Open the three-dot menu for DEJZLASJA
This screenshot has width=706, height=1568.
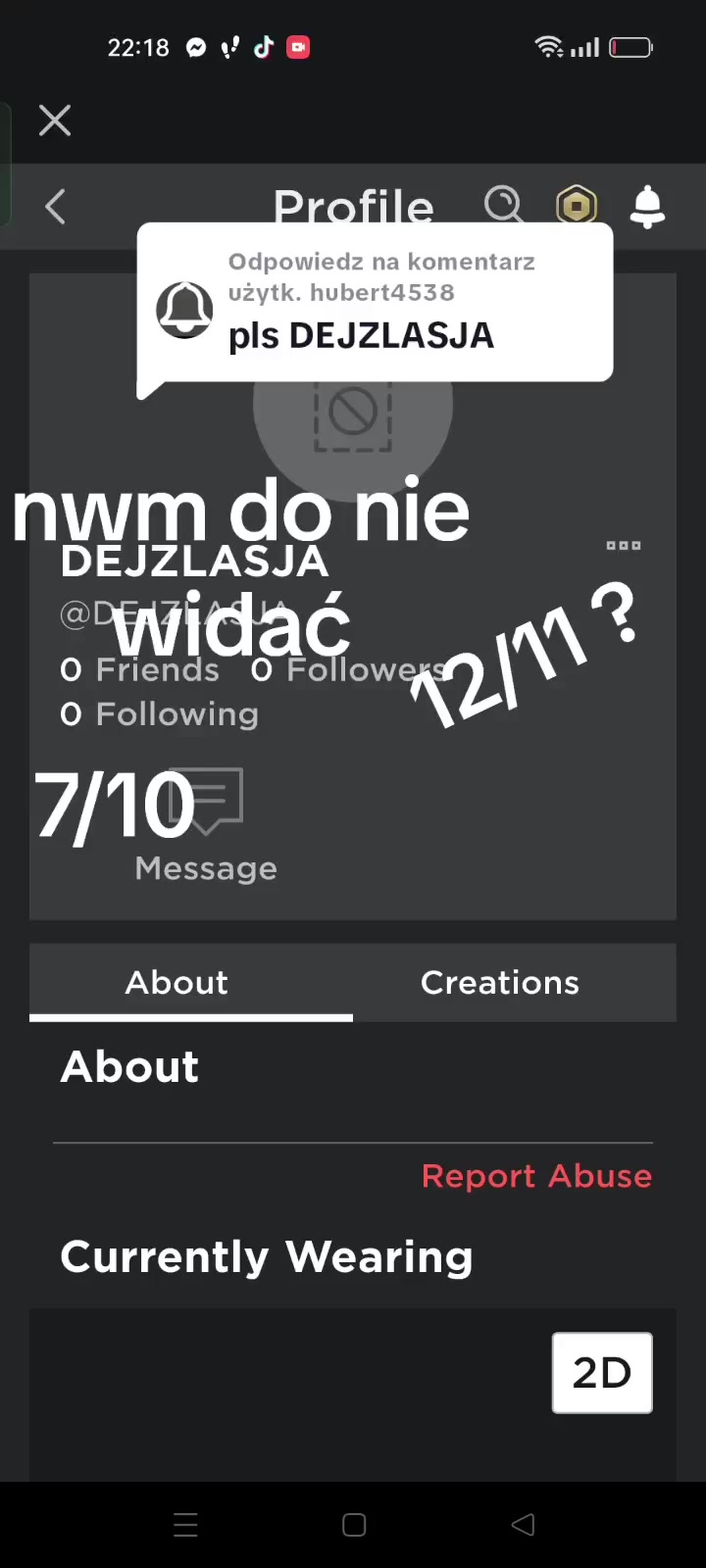click(624, 546)
